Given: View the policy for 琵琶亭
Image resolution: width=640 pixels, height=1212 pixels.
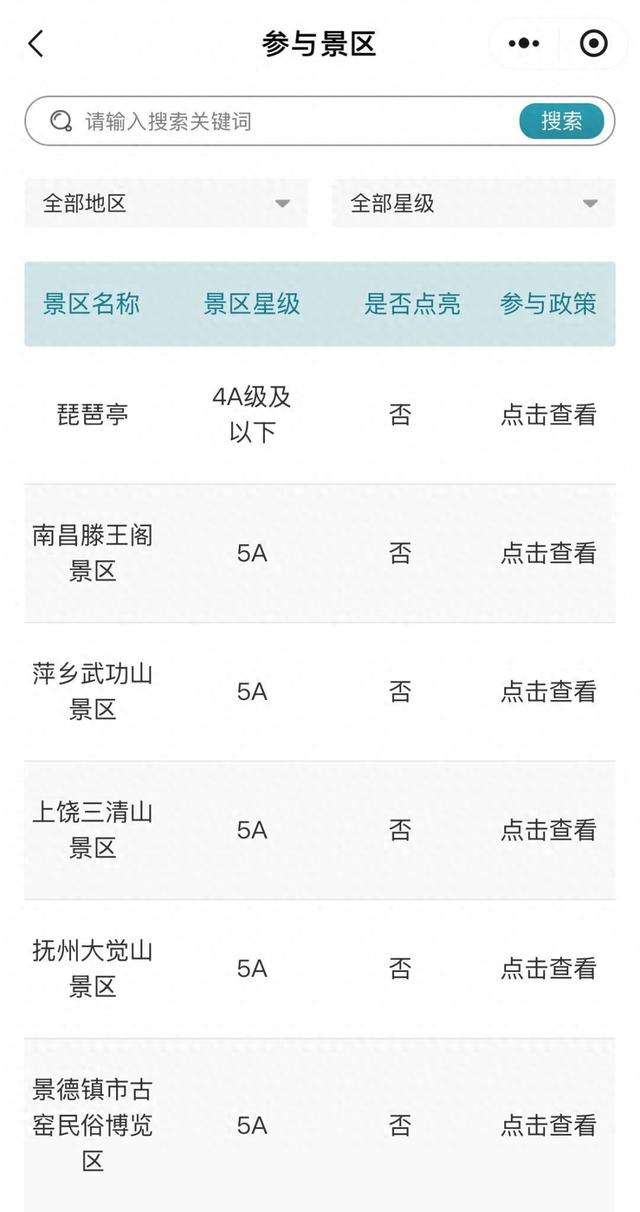Looking at the screenshot, I should pos(548,415).
